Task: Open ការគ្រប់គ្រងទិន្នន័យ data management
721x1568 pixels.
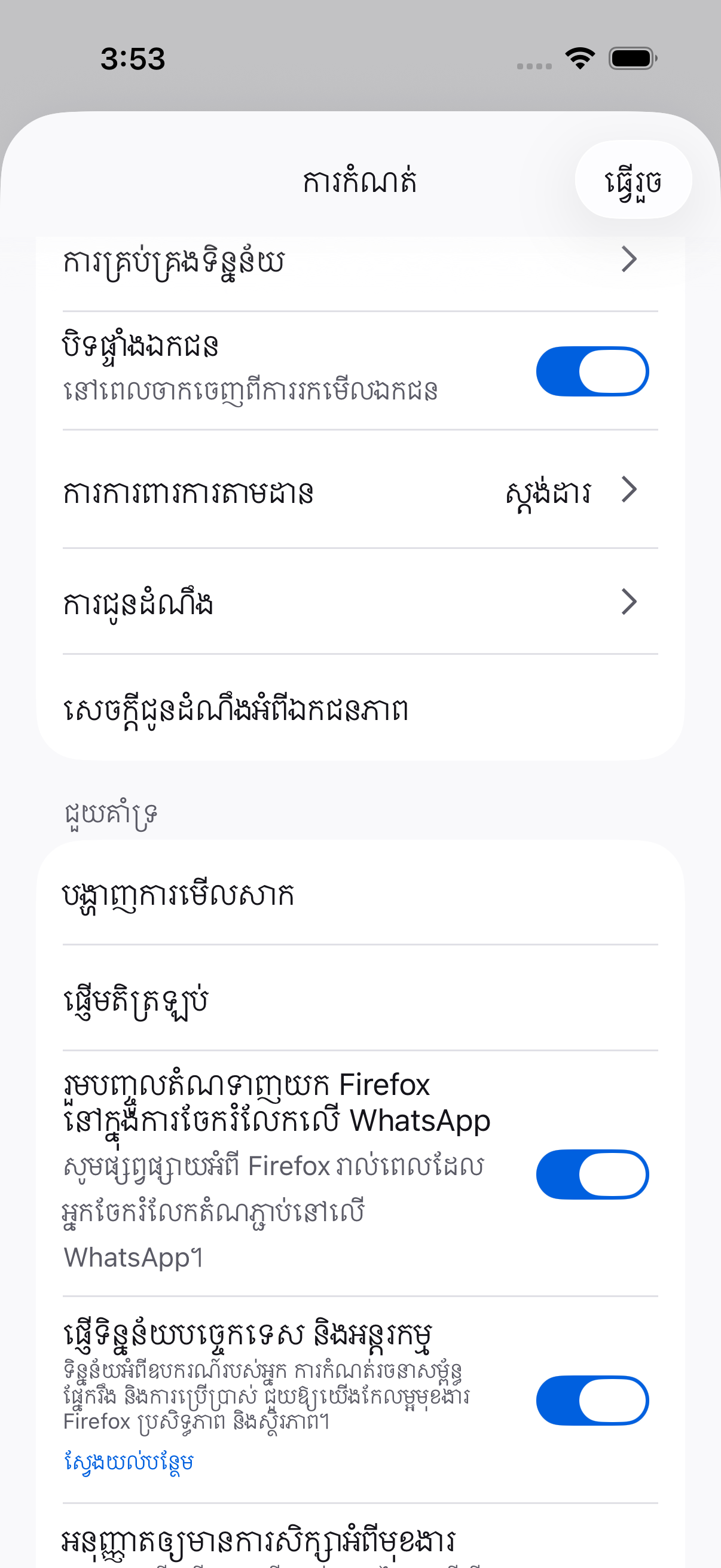Action: (x=360, y=262)
